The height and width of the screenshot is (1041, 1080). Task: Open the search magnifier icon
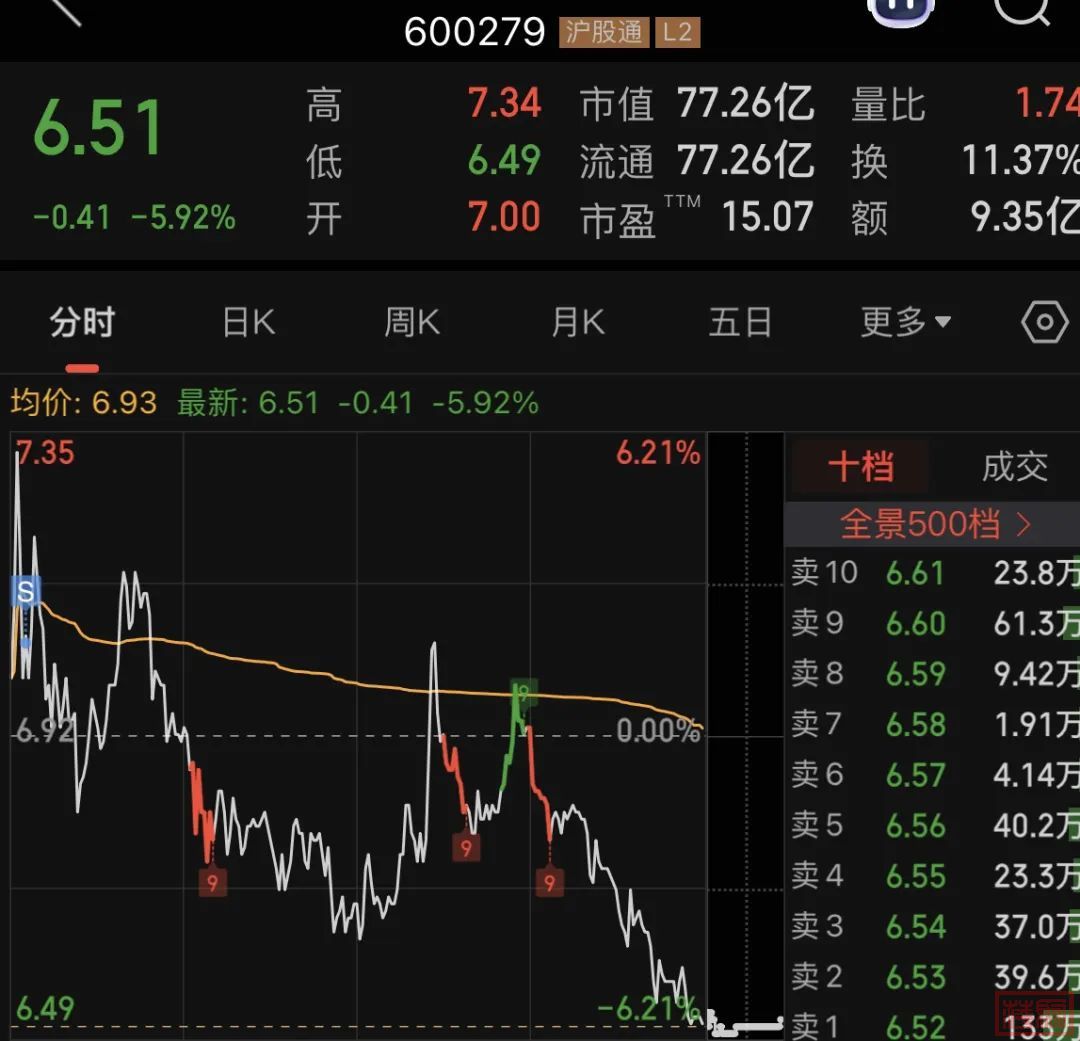coord(1020,12)
